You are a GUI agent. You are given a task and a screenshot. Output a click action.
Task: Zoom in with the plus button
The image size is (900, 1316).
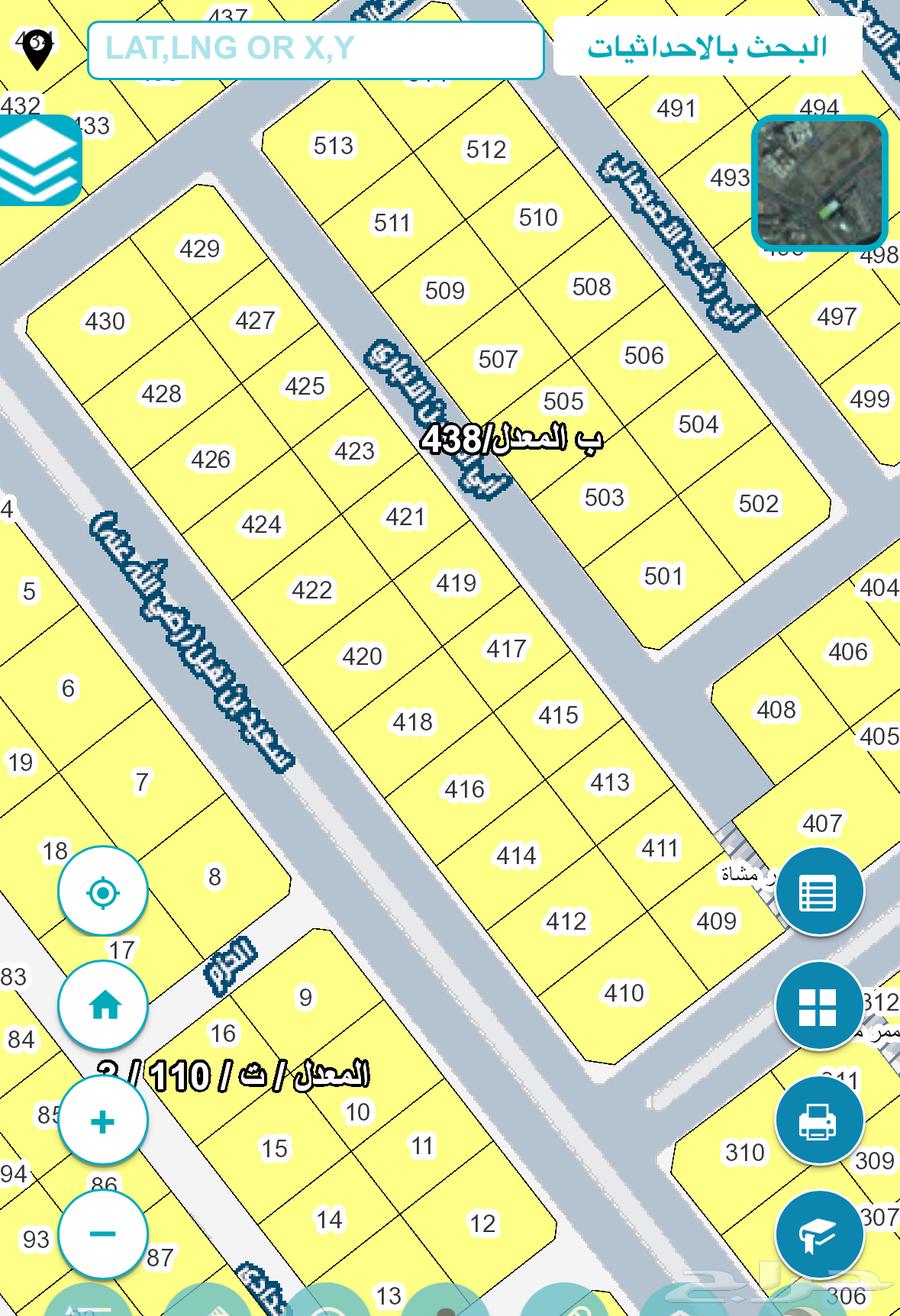(x=103, y=1121)
